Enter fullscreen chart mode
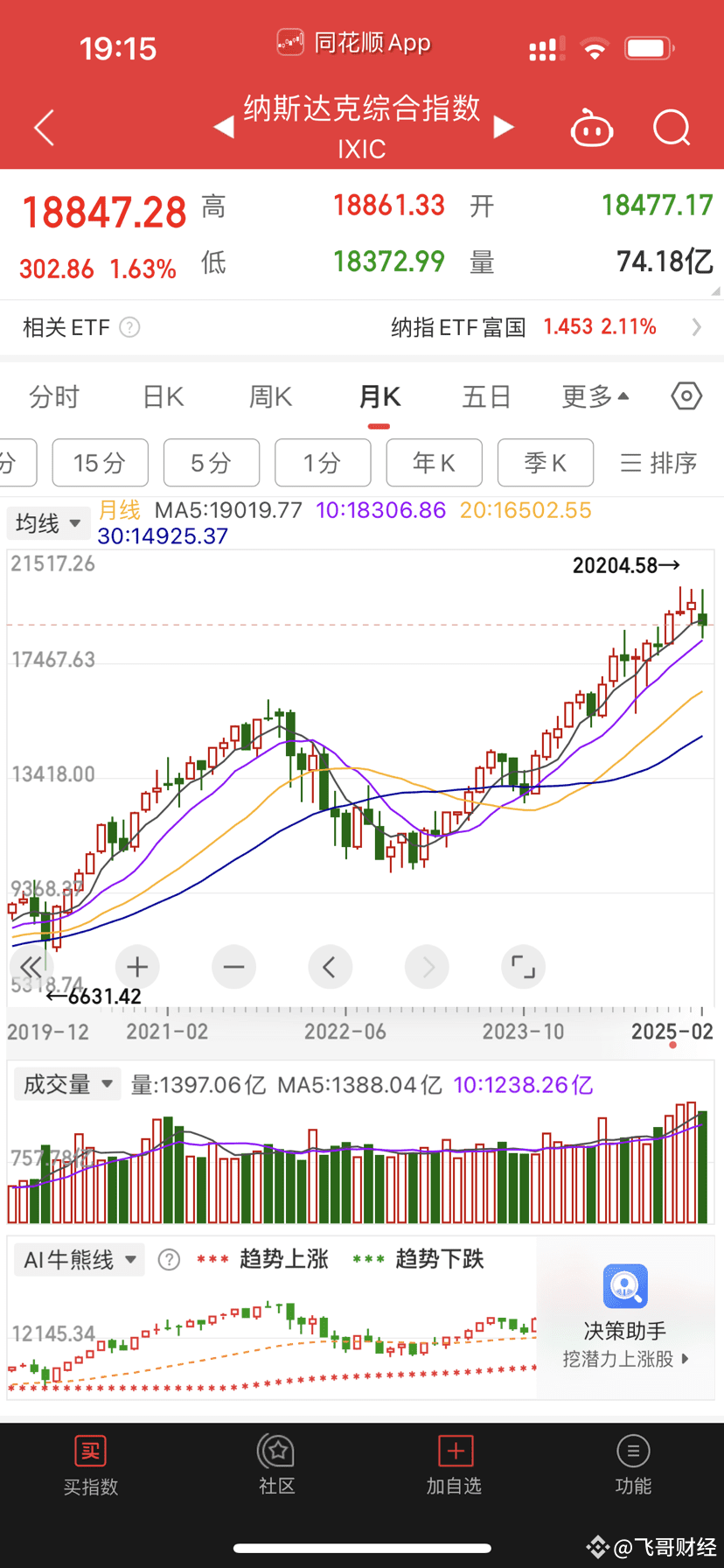This screenshot has width=724, height=1568. click(523, 967)
